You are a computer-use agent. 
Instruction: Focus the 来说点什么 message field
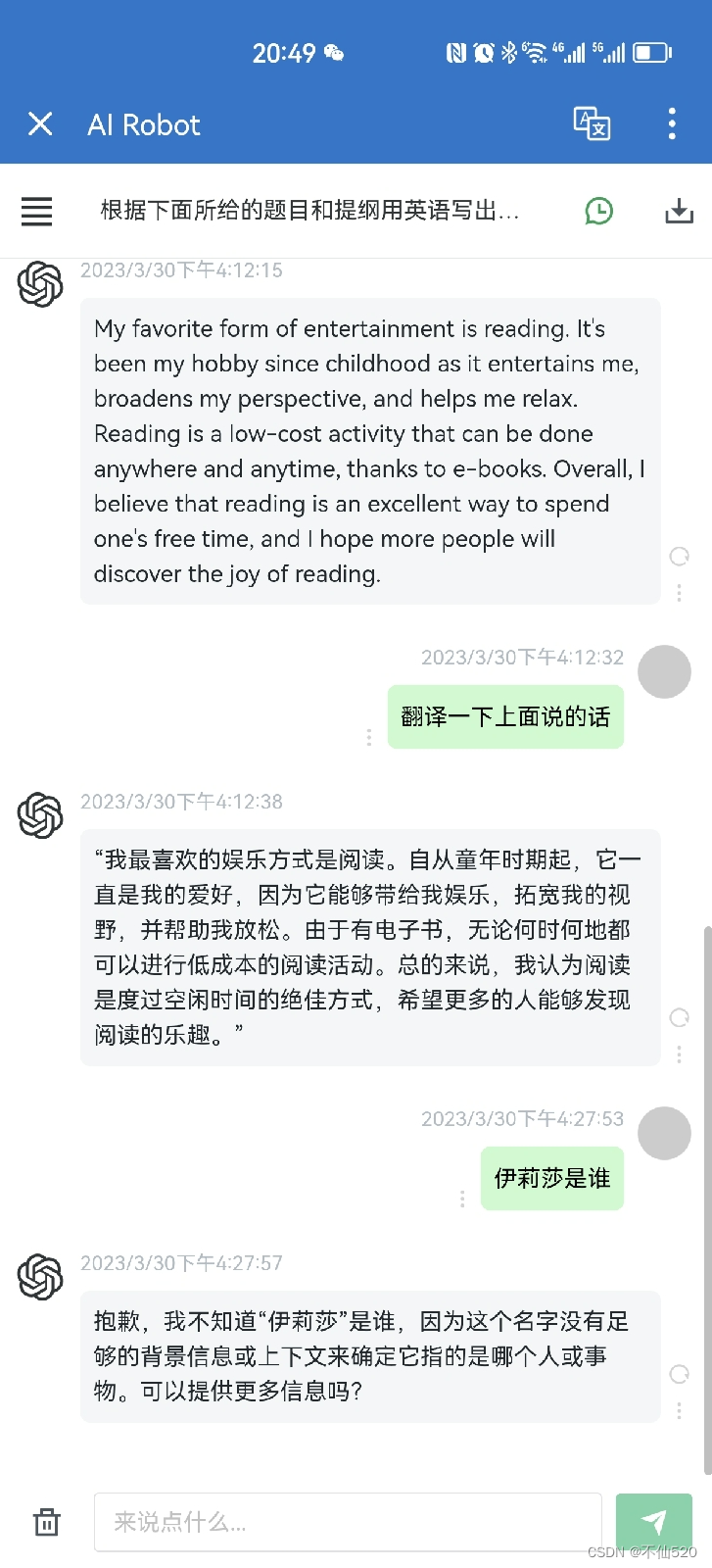pos(348,1522)
